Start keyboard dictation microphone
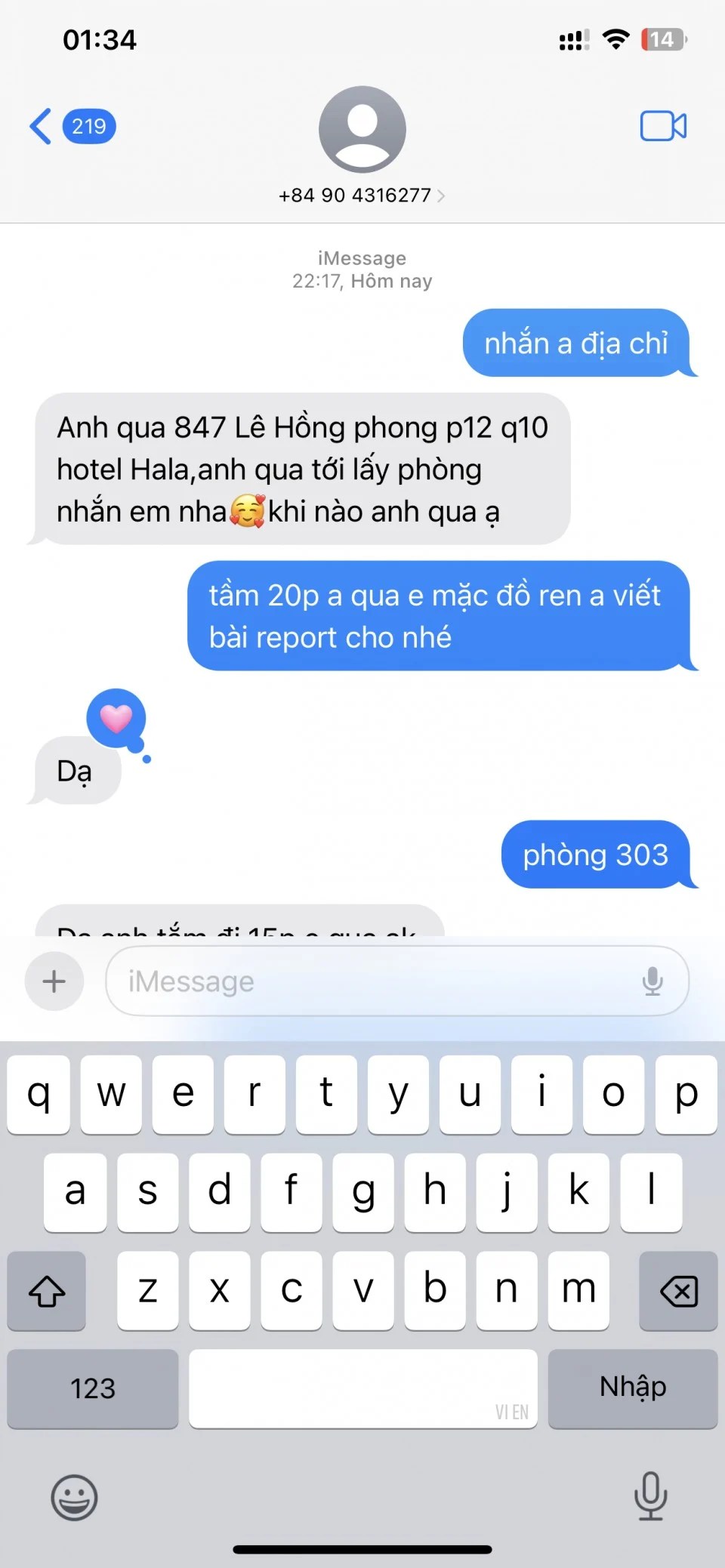This screenshot has width=725, height=1568. click(x=650, y=1496)
